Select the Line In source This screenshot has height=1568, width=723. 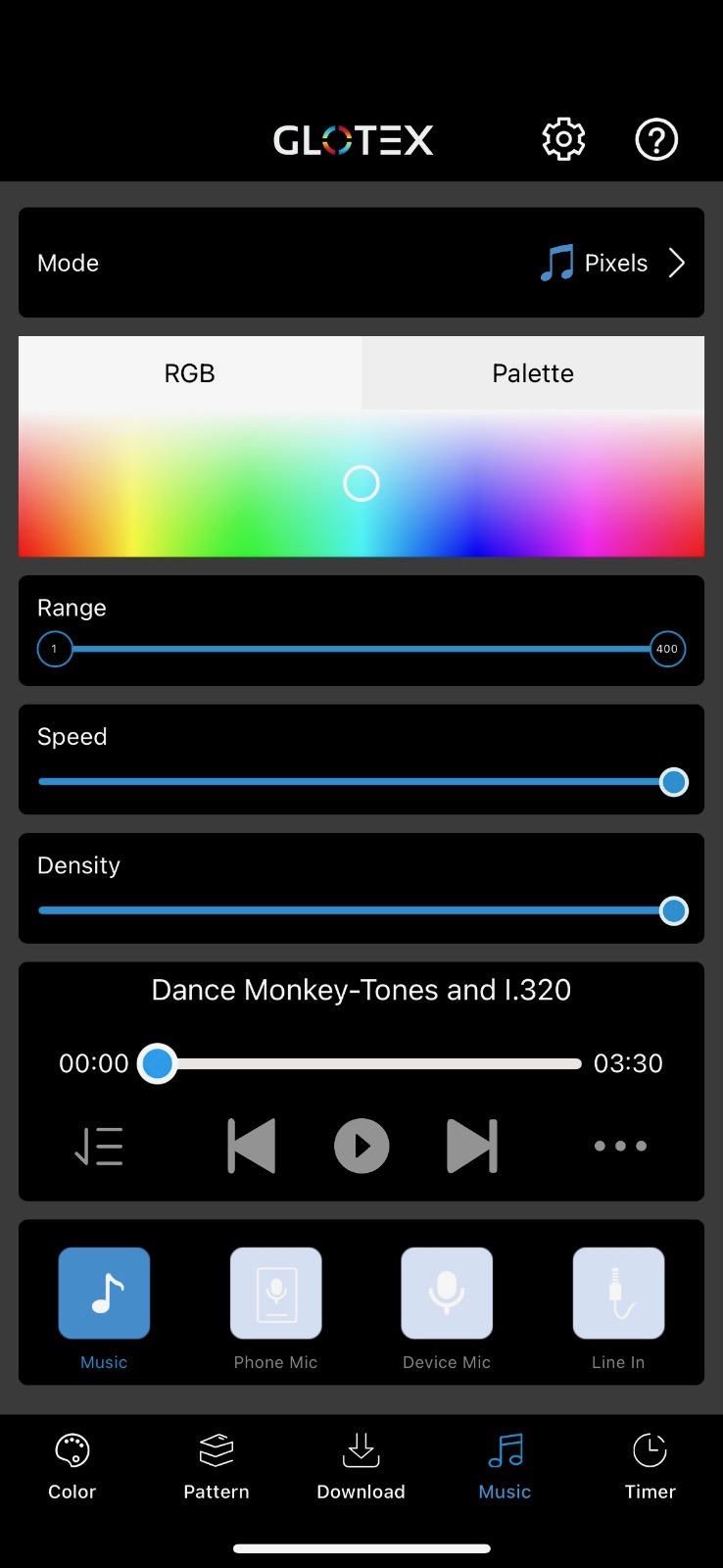click(x=618, y=1294)
